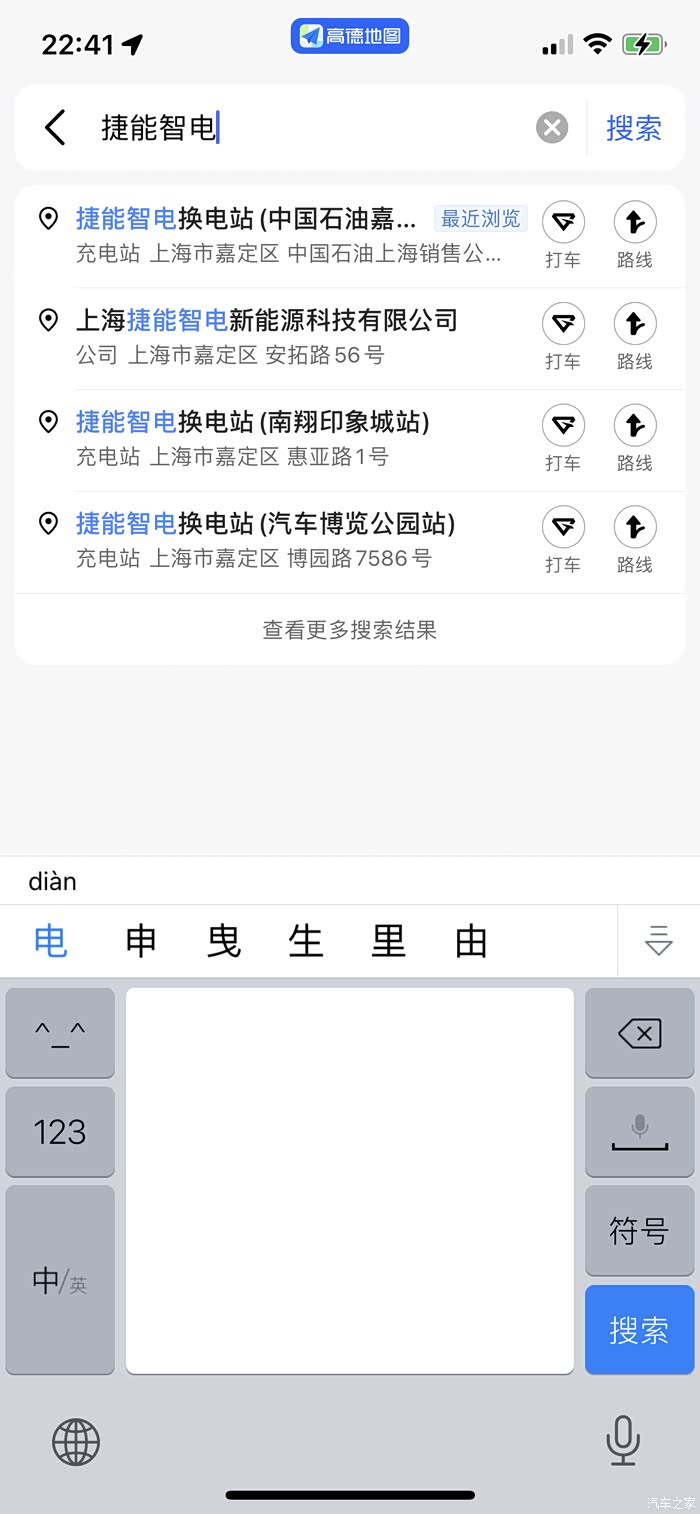View more results via 查看更多搜索结果
The height and width of the screenshot is (1514, 700).
click(x=350, y=630)
